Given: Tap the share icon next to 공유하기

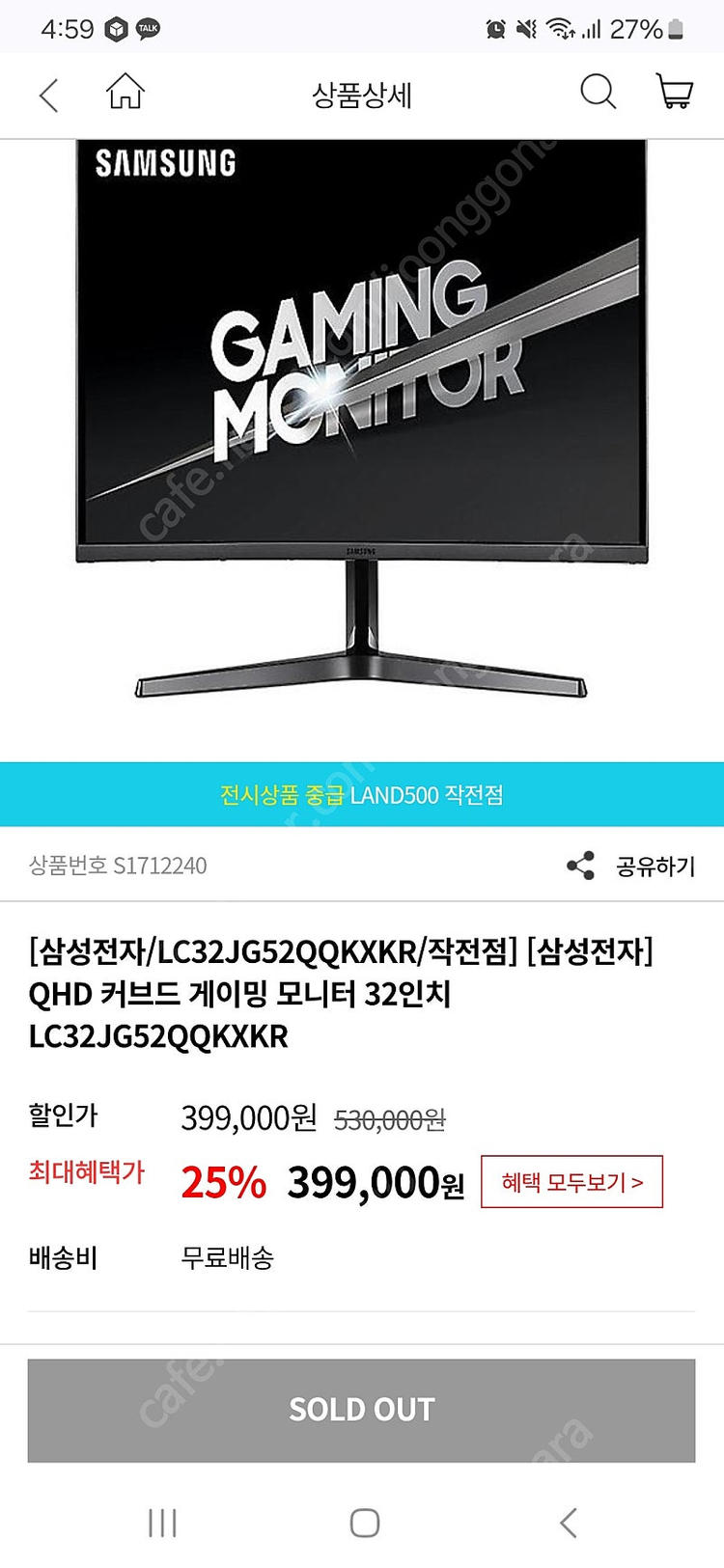Looking at the screenshot, I should pyautogui.click(x=579, y=866).
